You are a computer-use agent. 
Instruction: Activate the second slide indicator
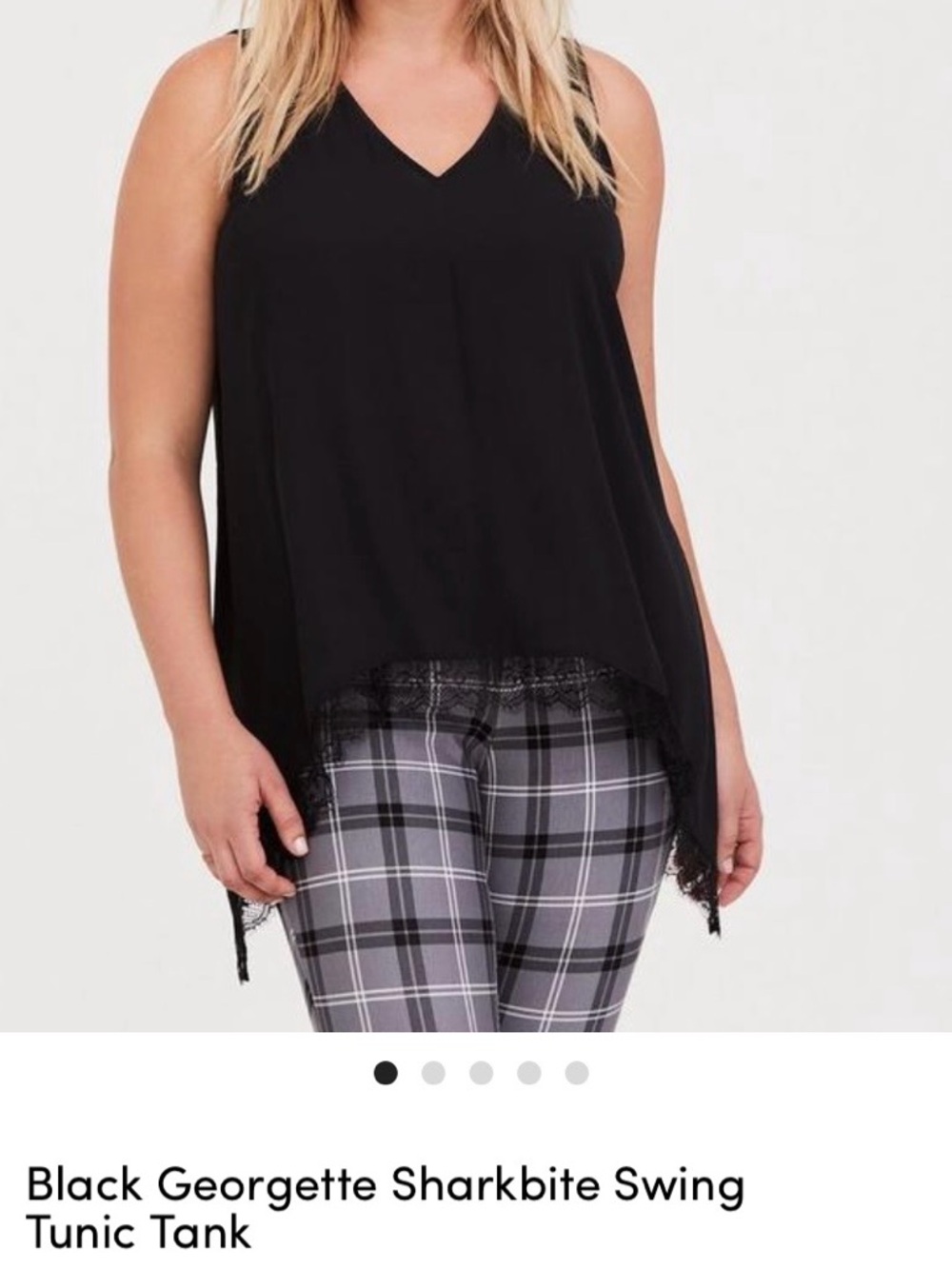click(433, 1074)
